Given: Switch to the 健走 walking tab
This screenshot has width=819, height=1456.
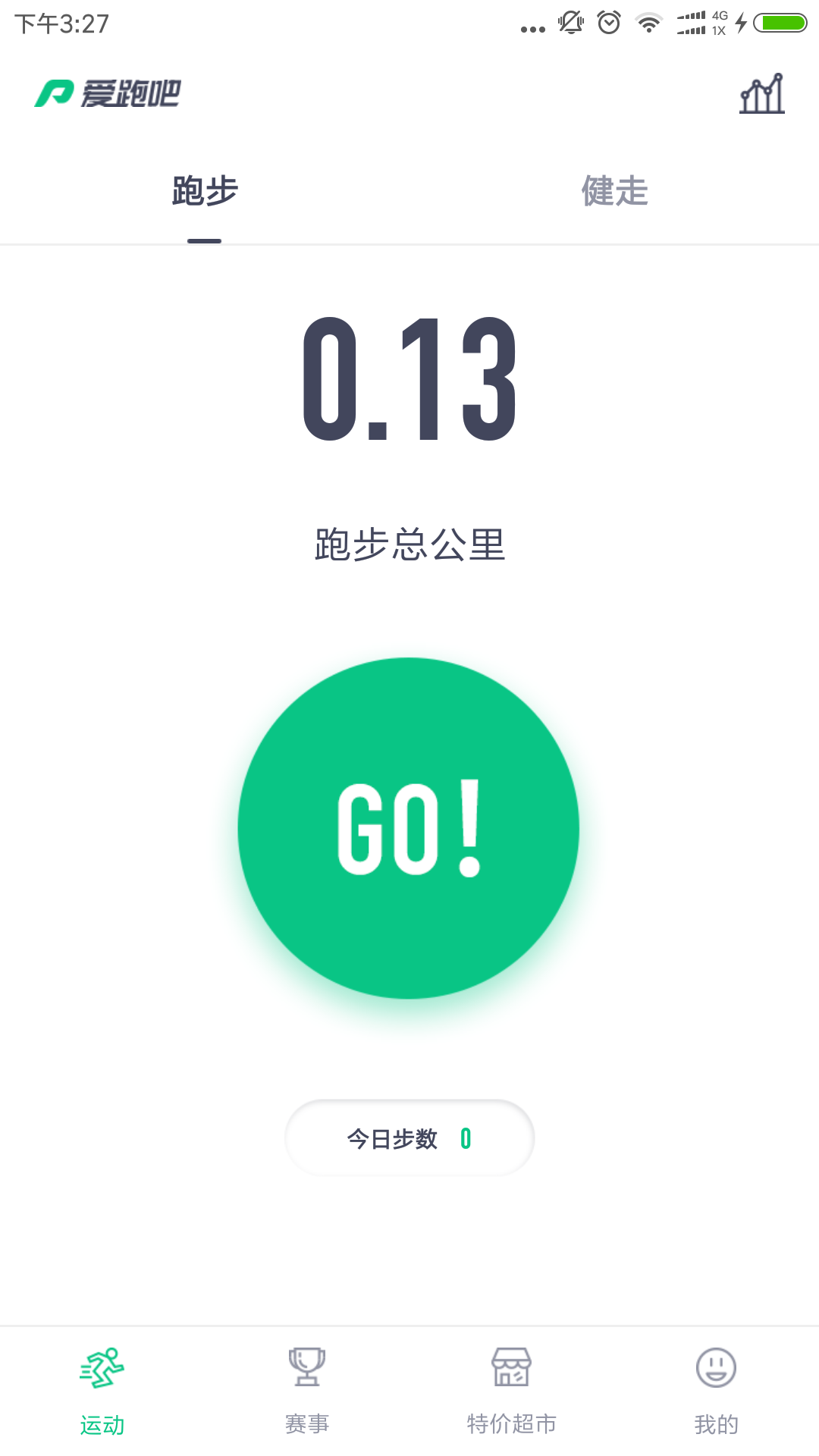Looking at the screenshot, I should [x=614, y=192].
